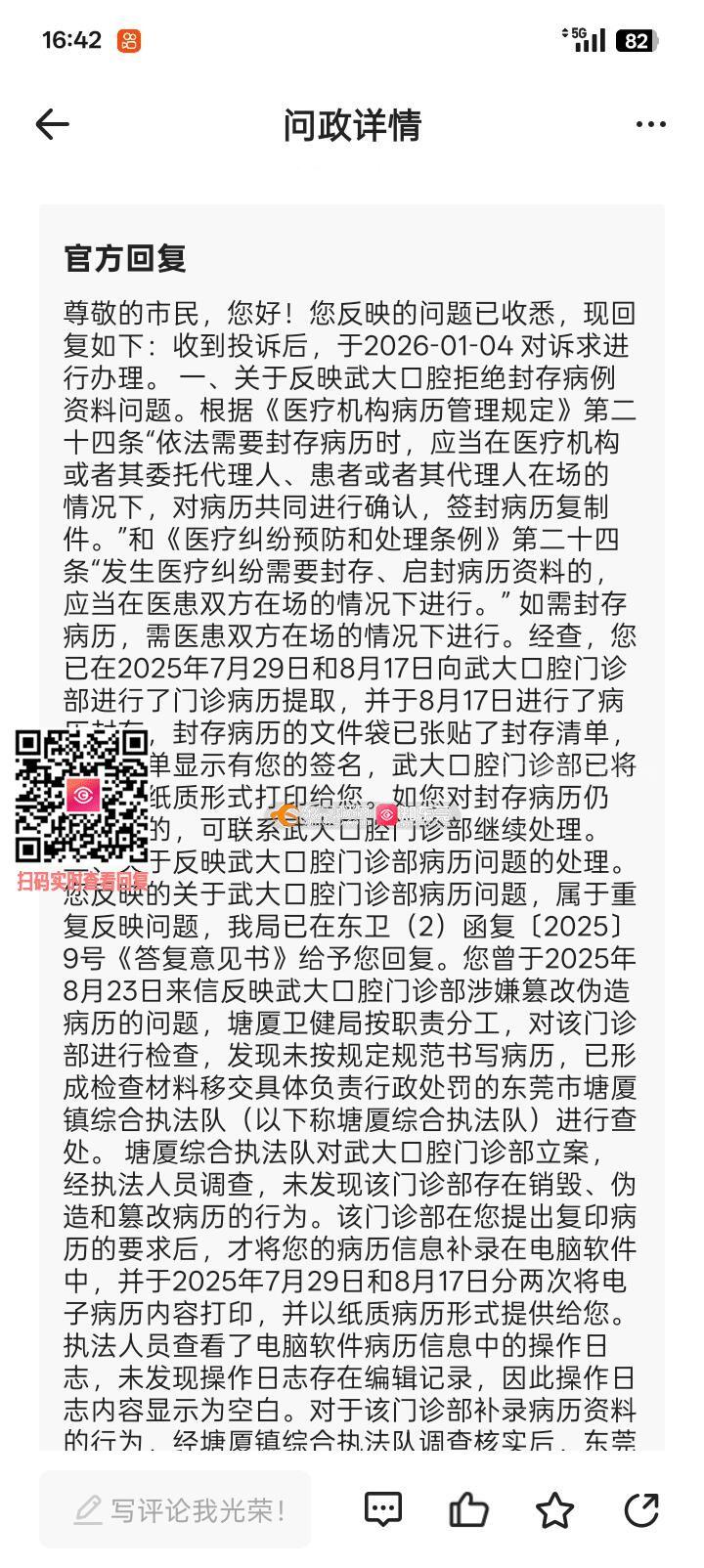The width and height of the screenshot is (704, 1568).
Task: Bookmark this post with the star
Action: [554, 1509]
